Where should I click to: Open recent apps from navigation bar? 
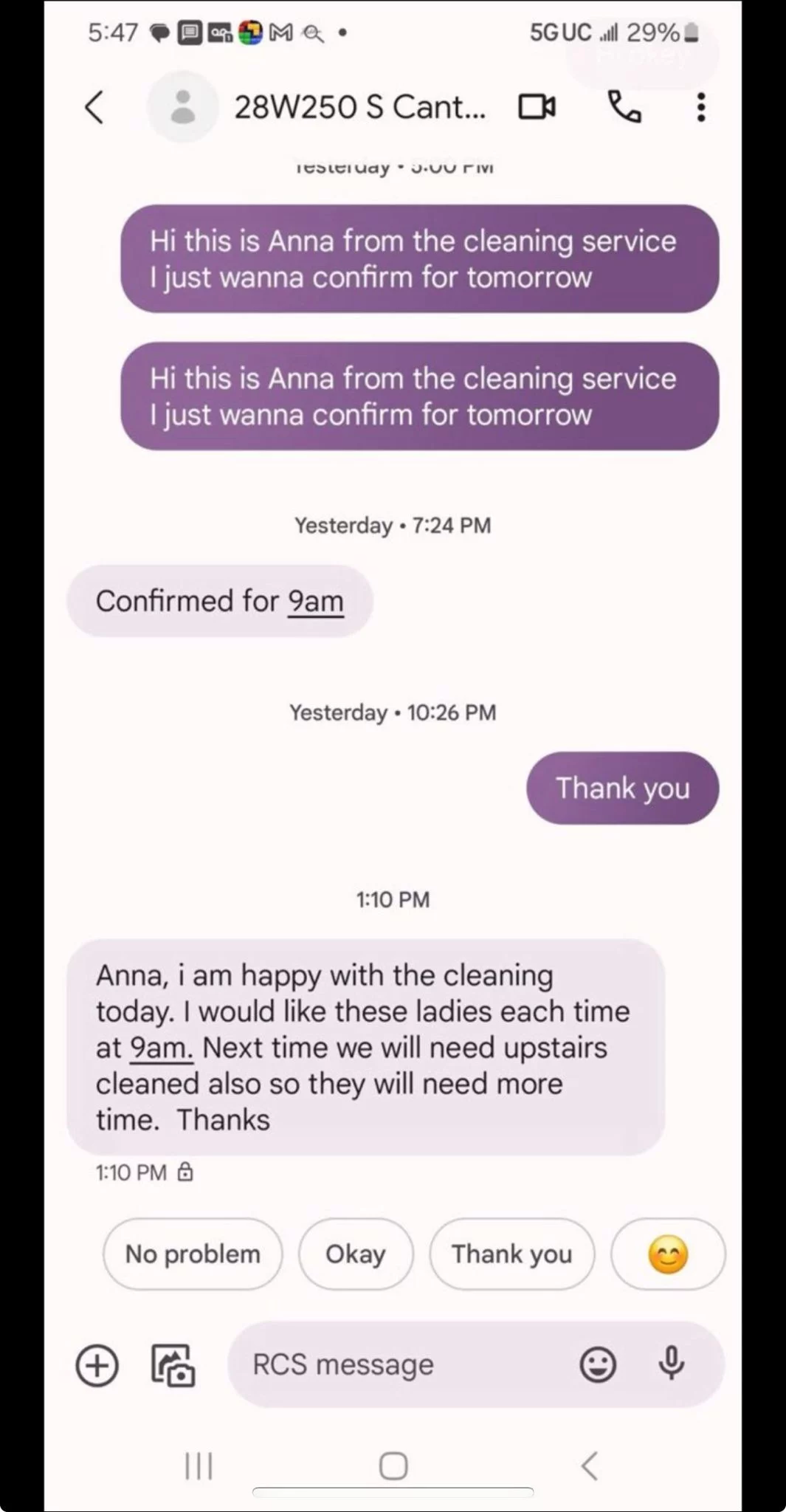[199, 1466]
